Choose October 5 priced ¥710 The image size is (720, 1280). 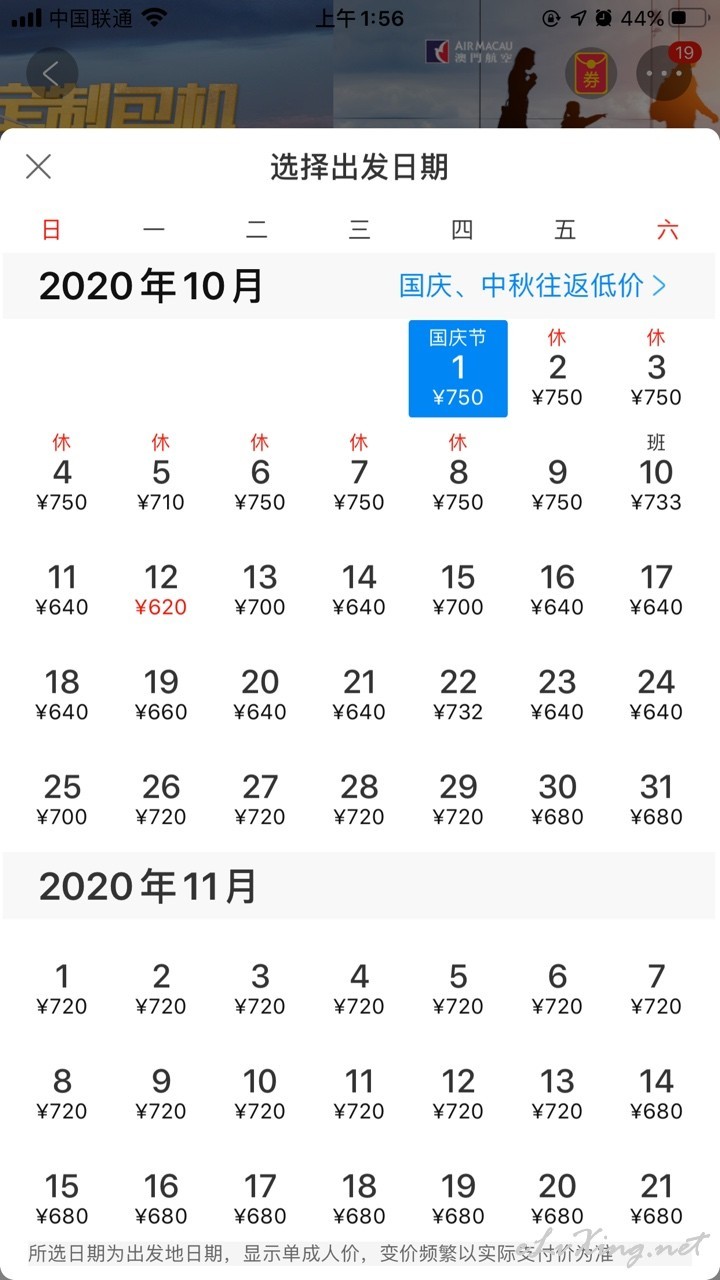(161, 472)
